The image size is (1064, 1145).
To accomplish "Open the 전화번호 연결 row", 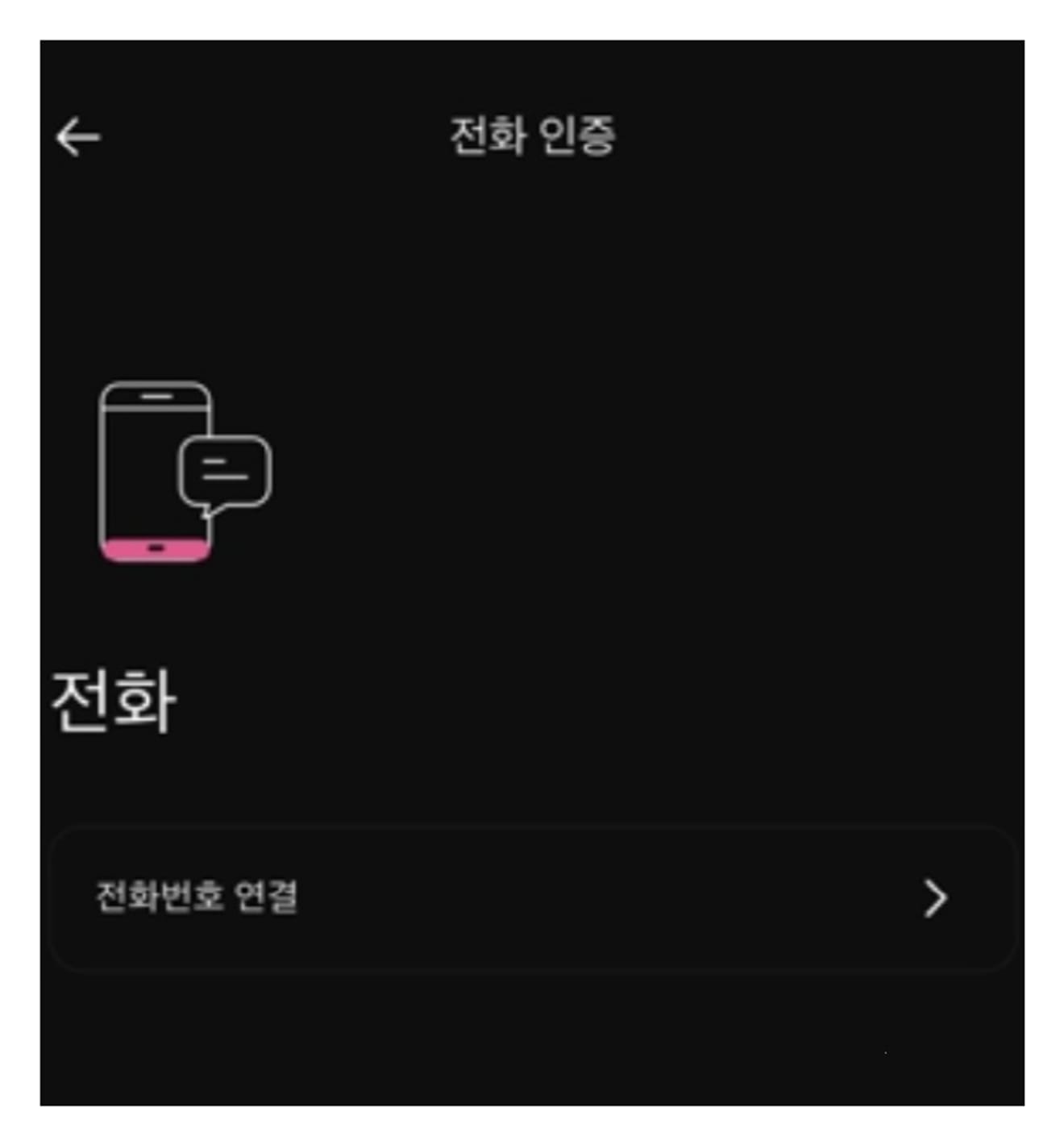I will 532,897.
